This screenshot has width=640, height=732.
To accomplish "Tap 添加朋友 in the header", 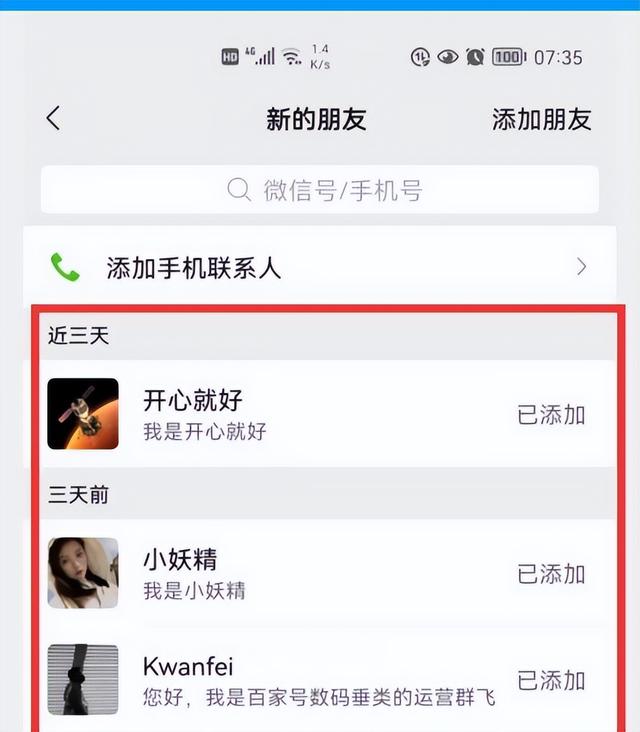I will 541,120.
